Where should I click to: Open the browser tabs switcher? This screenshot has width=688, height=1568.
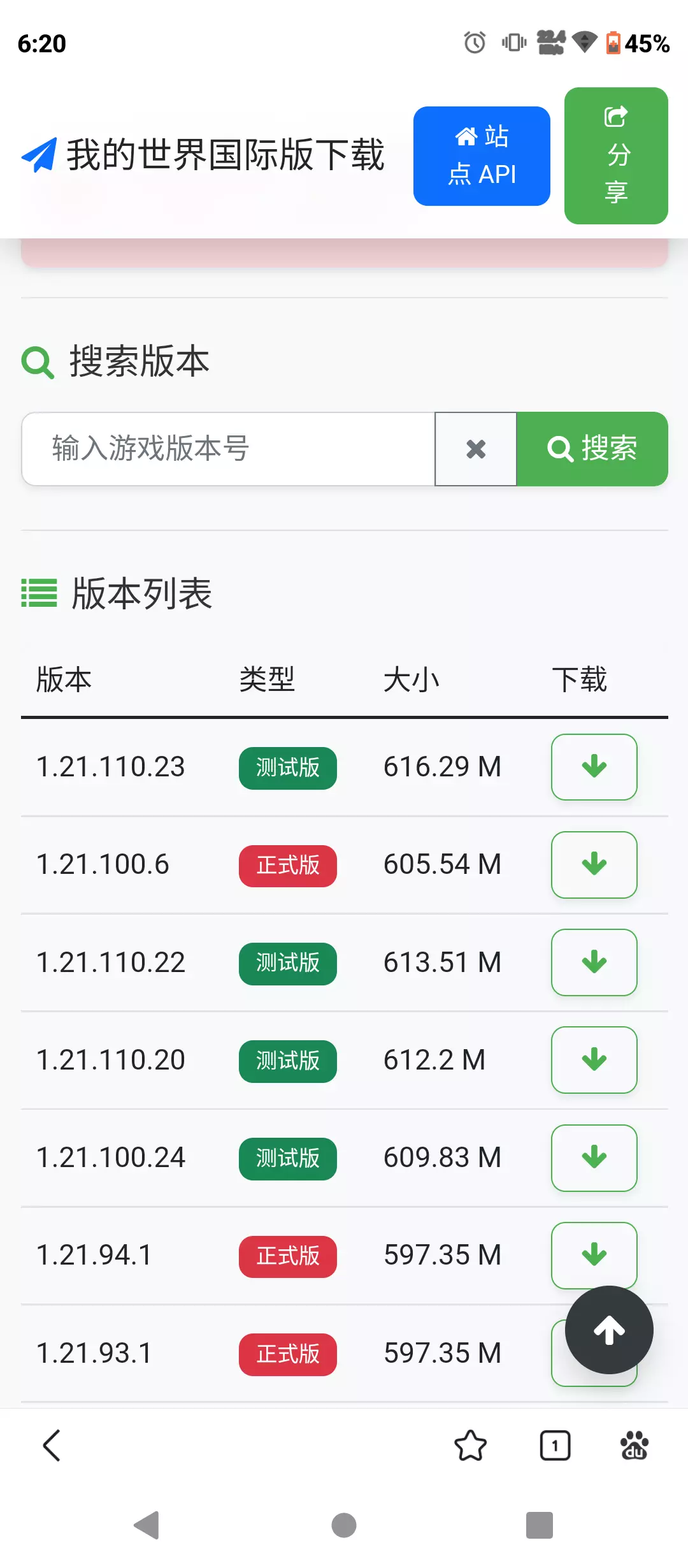pos(555,1445)
